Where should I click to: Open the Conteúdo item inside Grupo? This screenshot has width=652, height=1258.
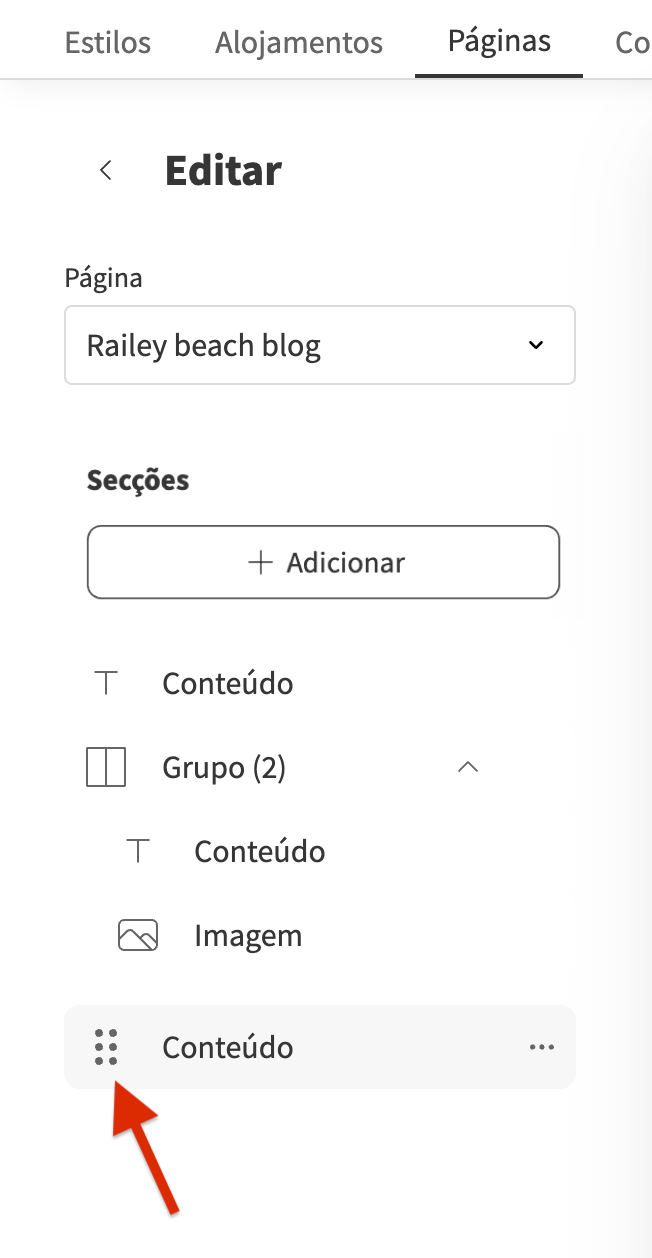pyautogui.click(x=259, y=852)
